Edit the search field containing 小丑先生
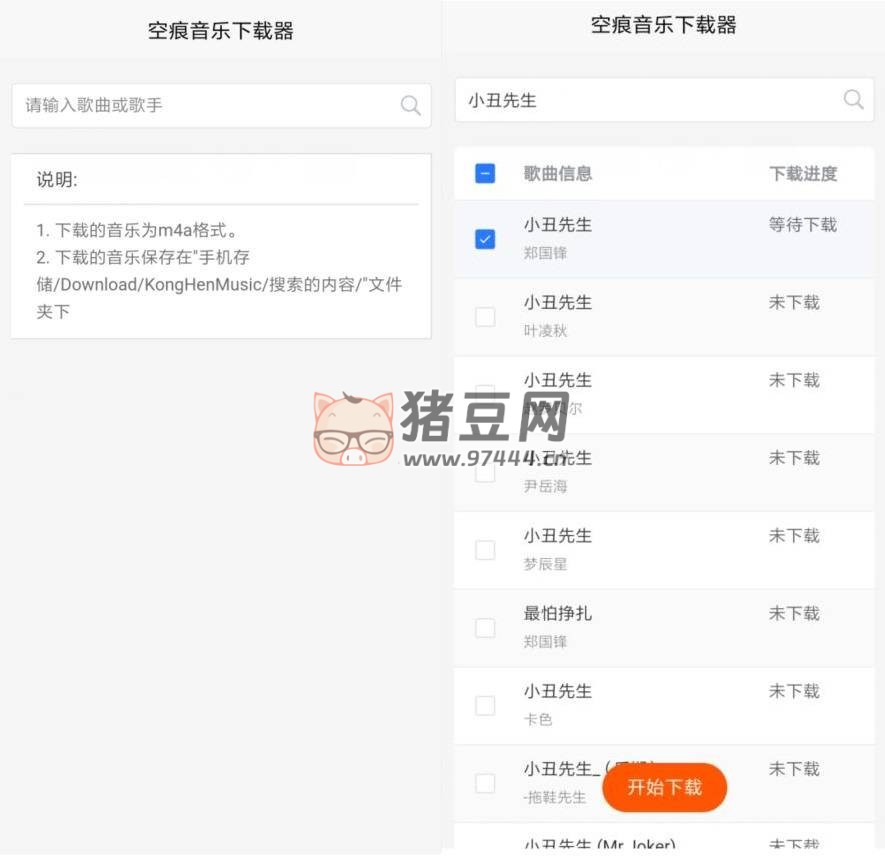Viewport: 885px width, 856px height. point(640,100)
